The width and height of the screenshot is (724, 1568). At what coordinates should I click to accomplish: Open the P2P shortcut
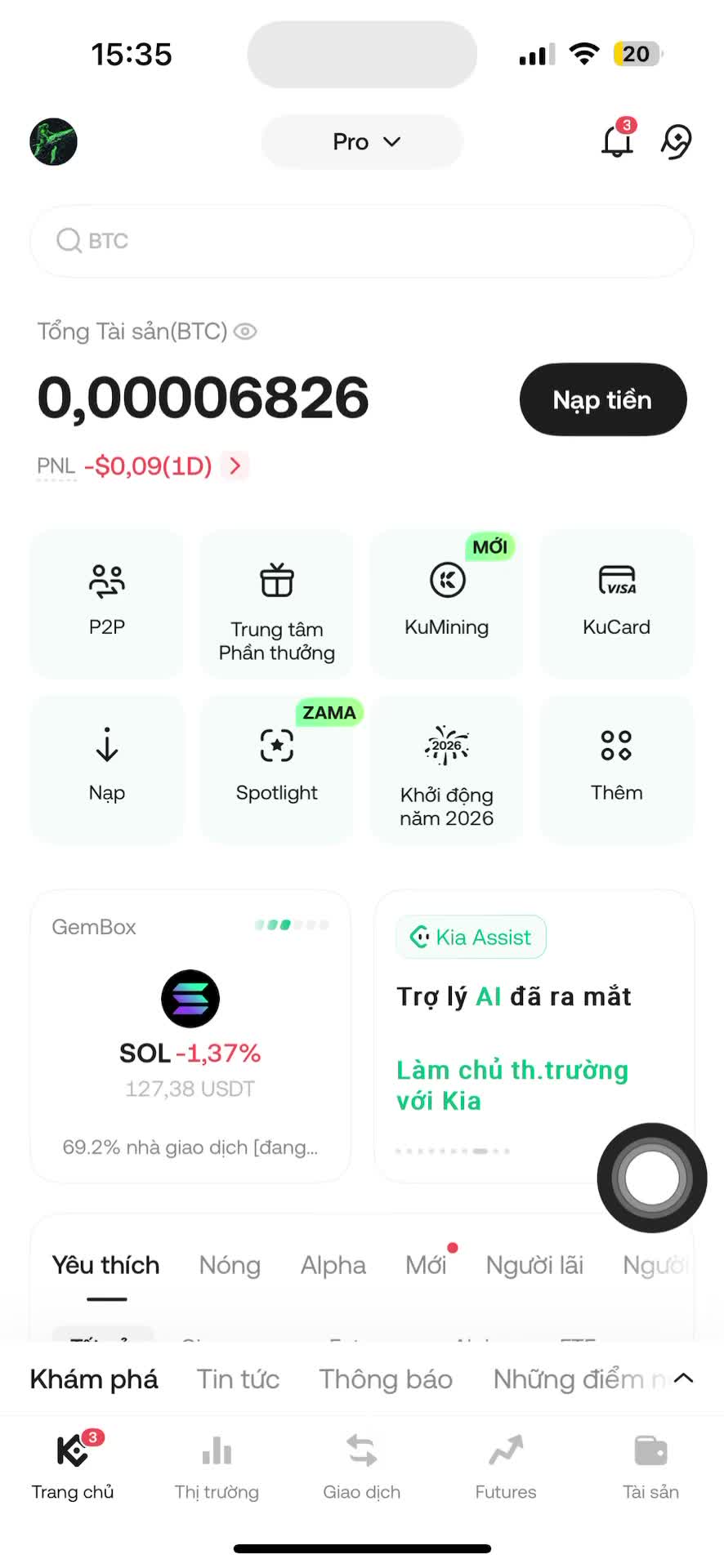[107, 603]
